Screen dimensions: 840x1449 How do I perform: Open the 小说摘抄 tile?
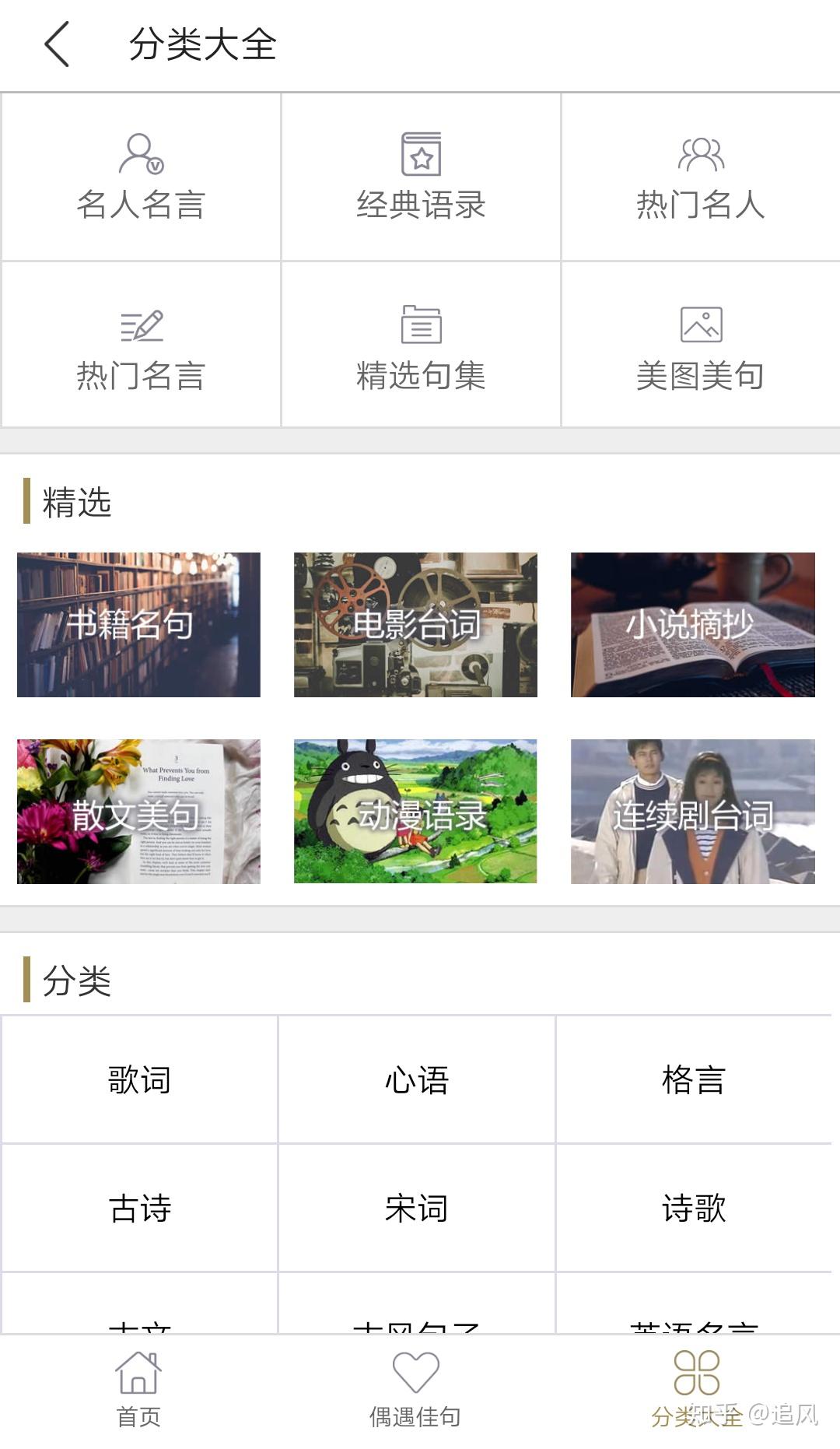(692, 624)
